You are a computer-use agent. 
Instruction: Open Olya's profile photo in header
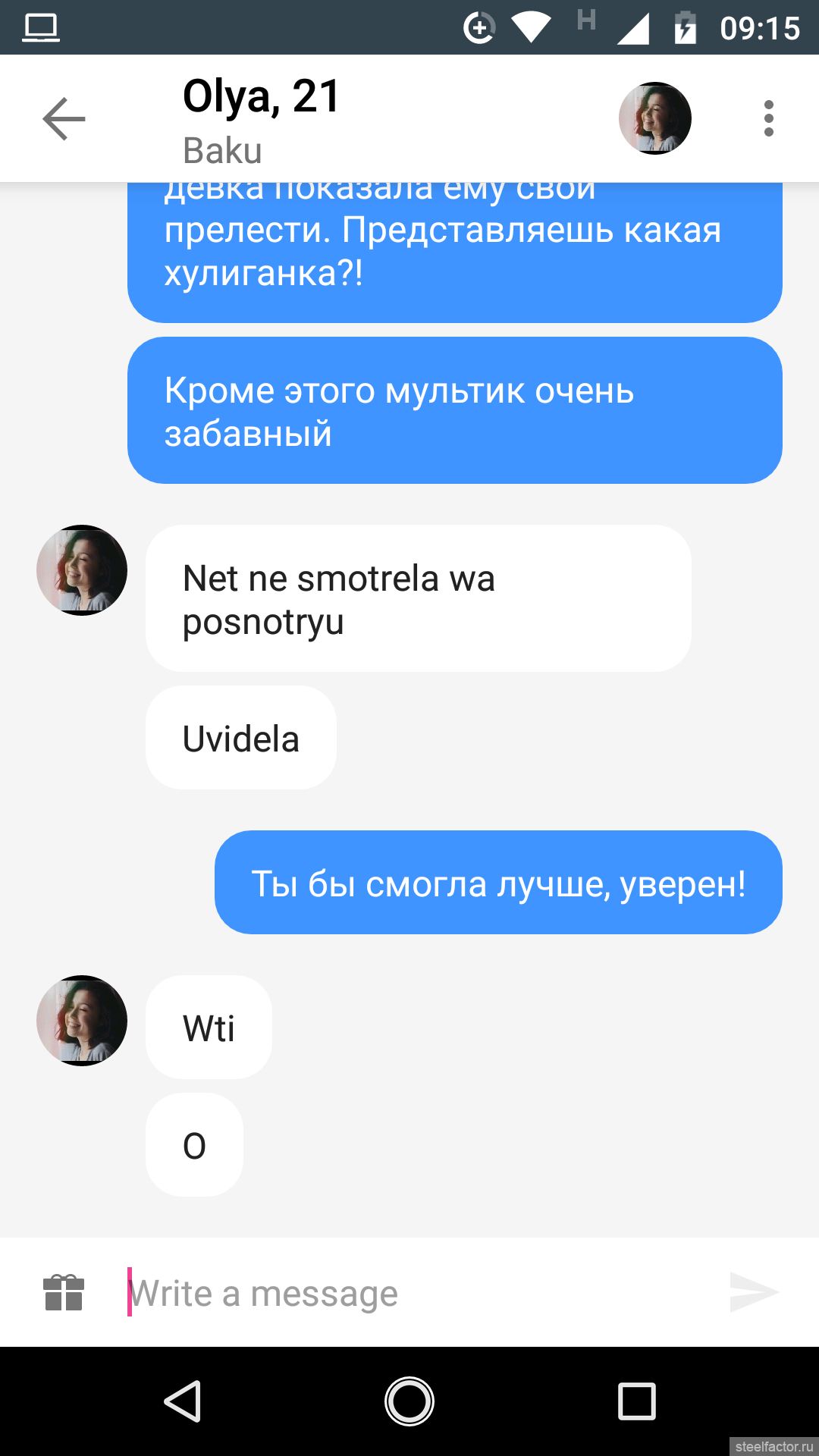(655, 118)
